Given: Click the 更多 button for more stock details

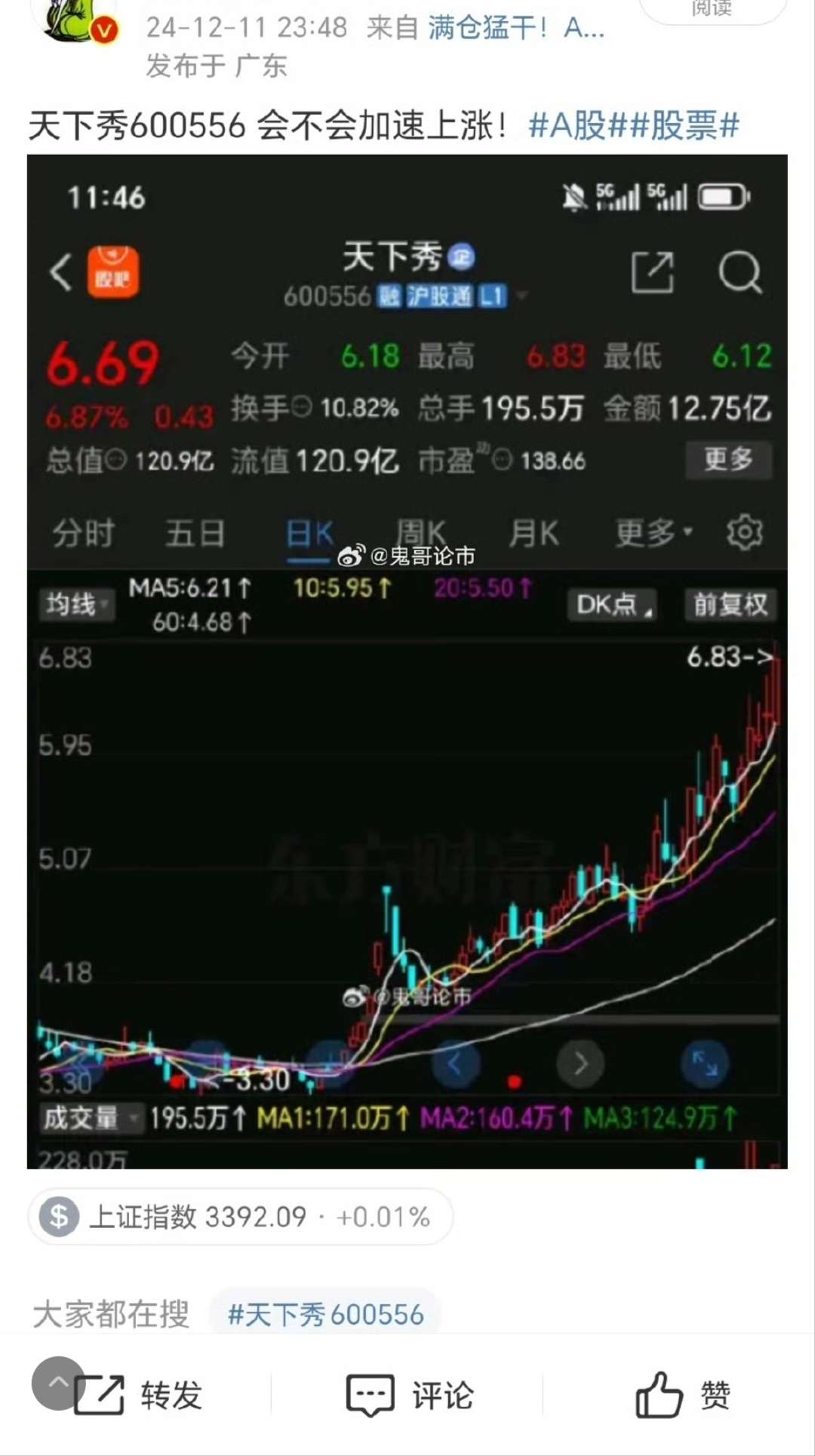Looking at the screenshot, I should tap(727, 460).
